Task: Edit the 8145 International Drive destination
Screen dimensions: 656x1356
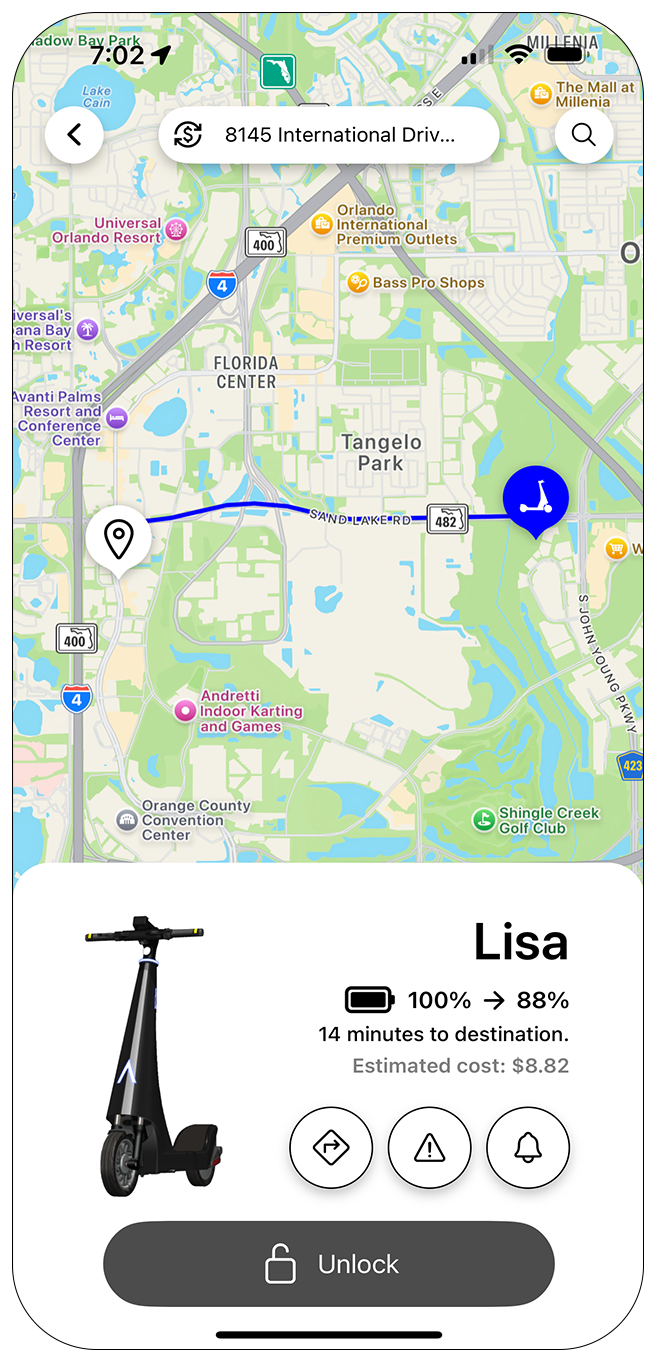Action: tap(329, 135)
